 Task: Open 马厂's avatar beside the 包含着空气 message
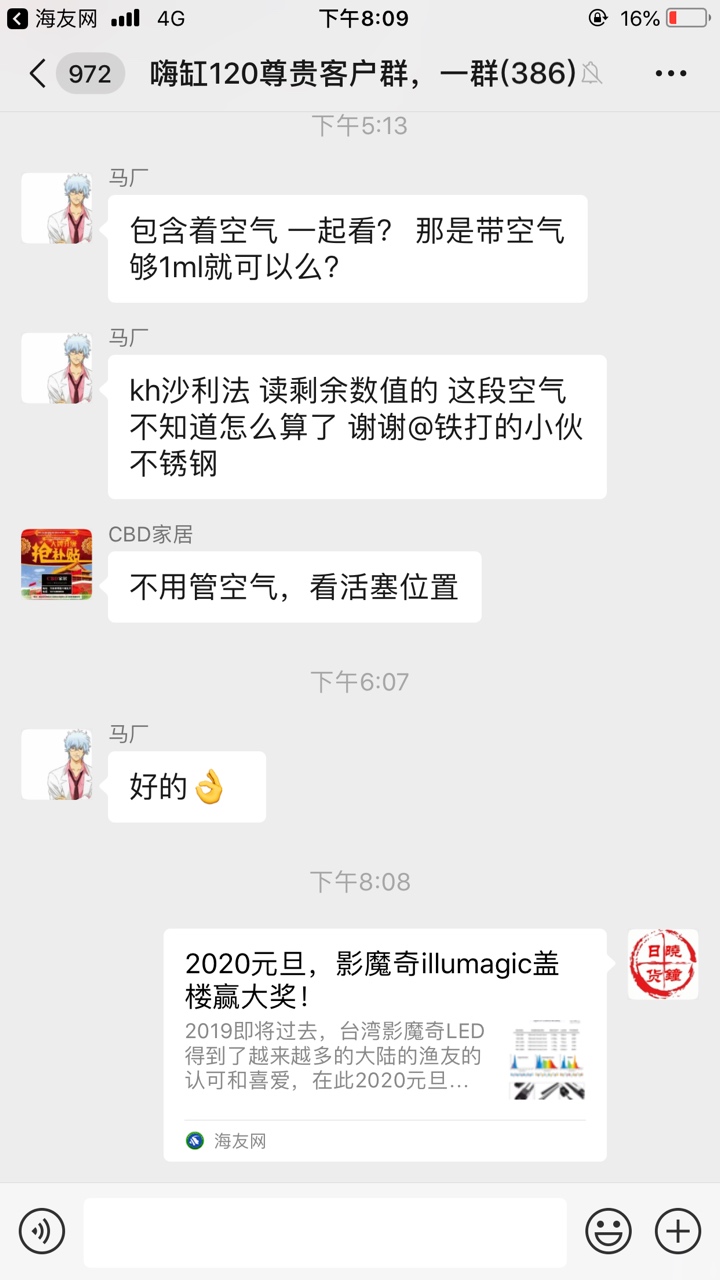pyautogui.click(x=56, y=208)
